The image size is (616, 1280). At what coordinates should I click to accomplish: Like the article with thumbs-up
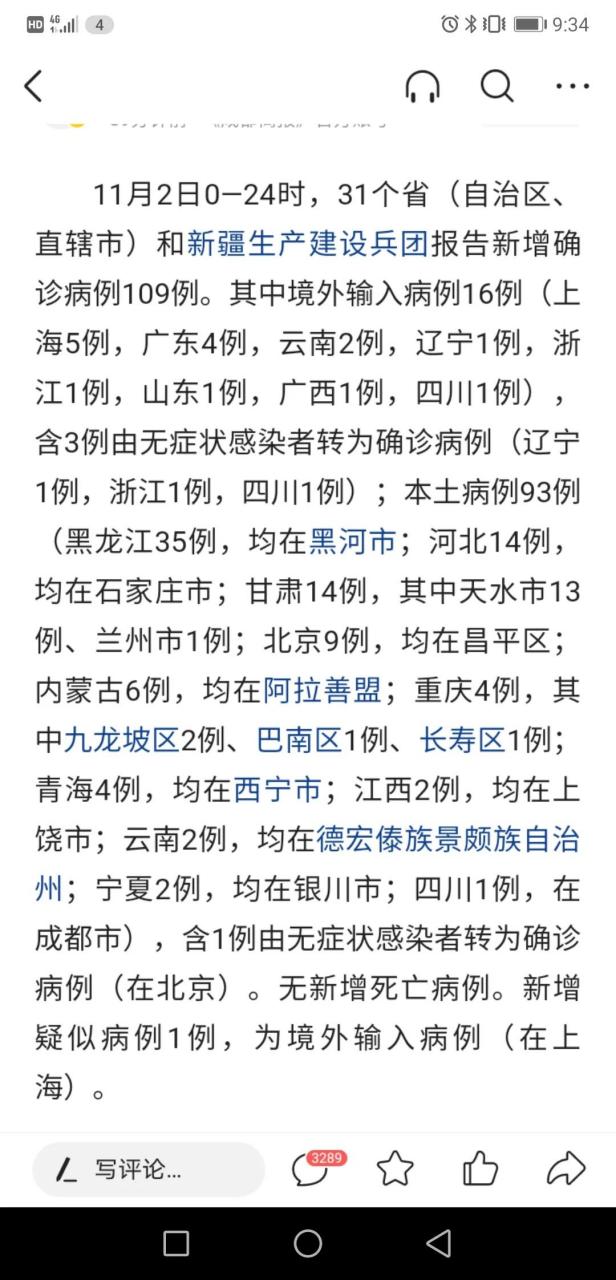[481, 1168]
